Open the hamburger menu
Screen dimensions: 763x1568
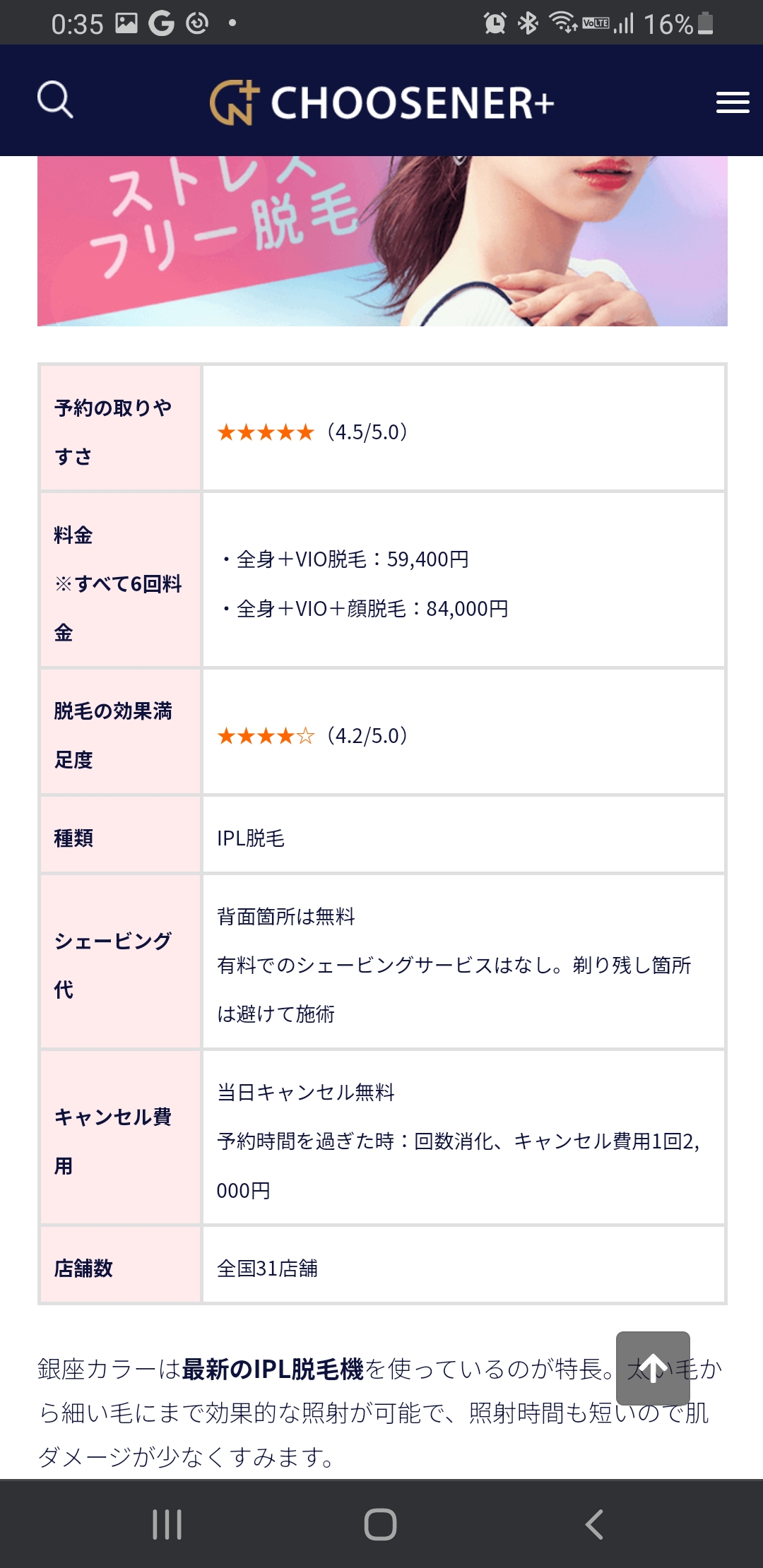pos(733,102)
